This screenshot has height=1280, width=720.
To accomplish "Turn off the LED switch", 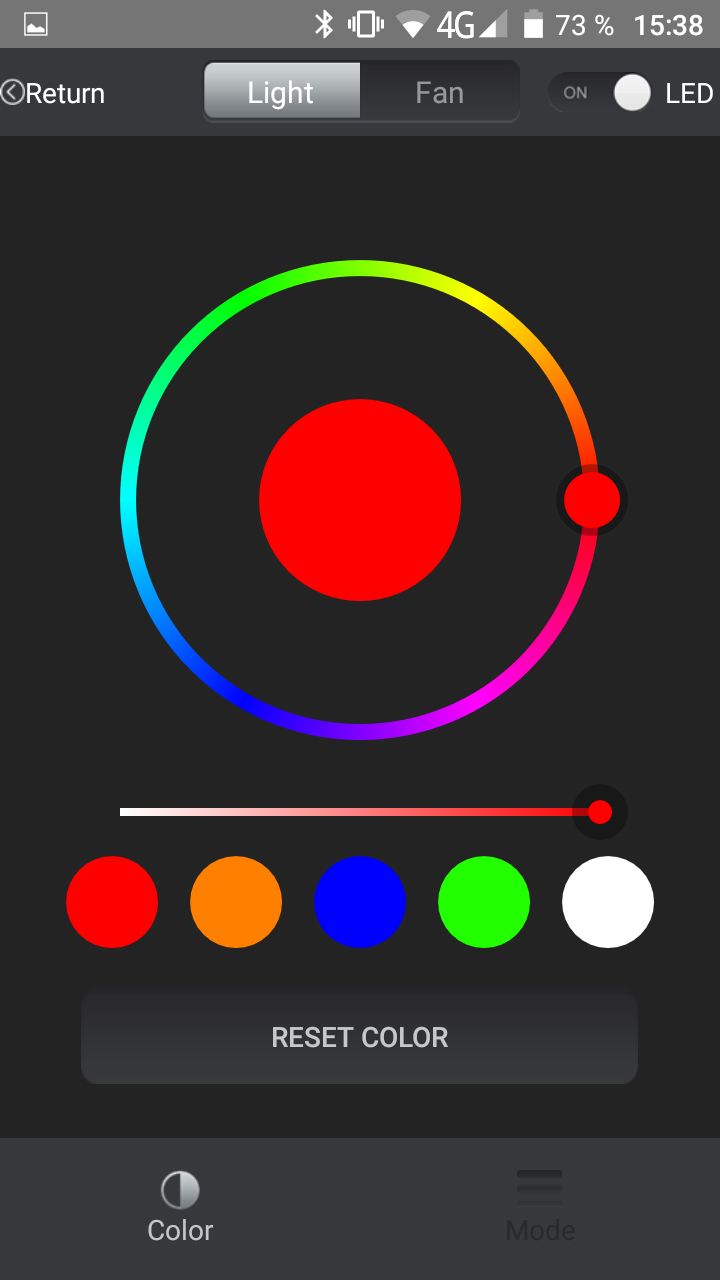I will point(600,93).
